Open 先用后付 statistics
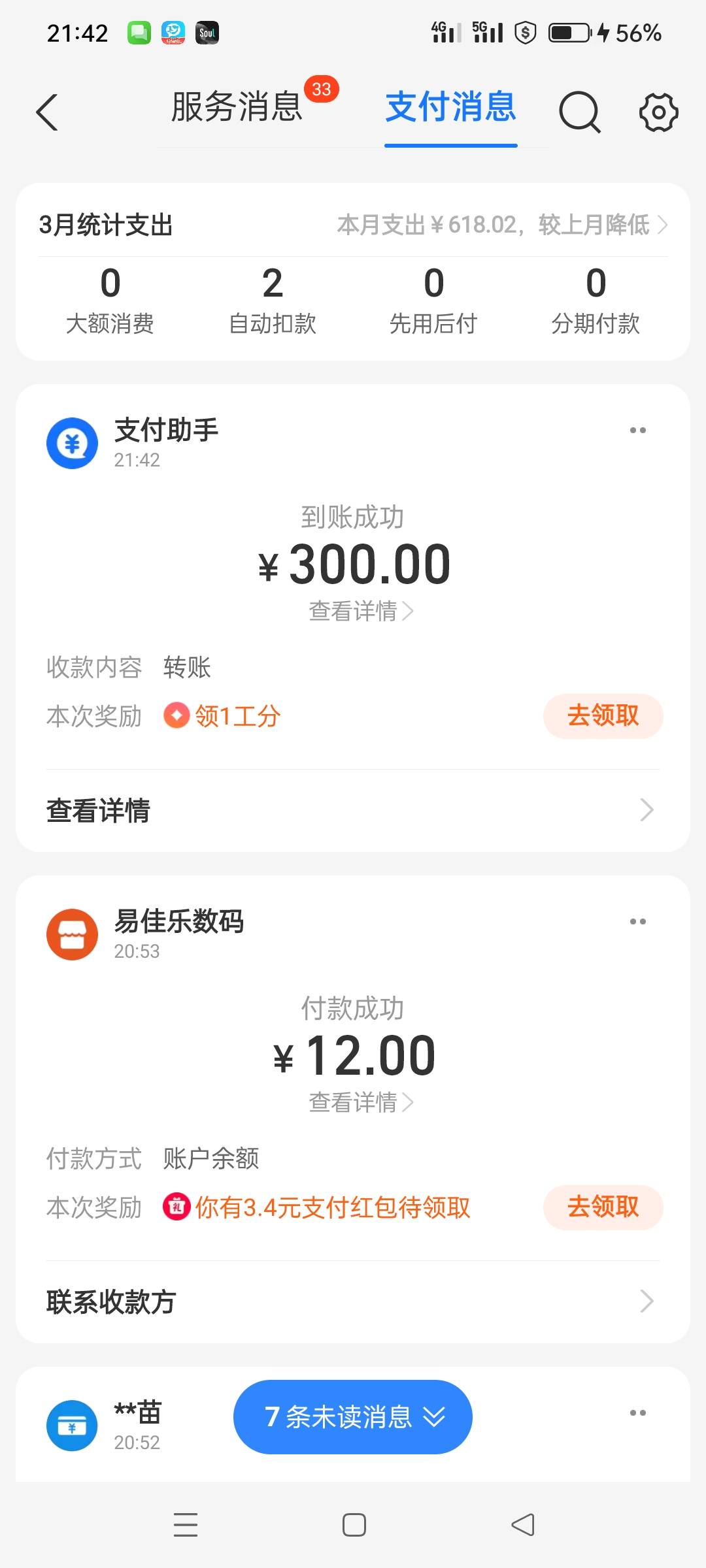This screenshot has height=1568, width=706. 433,301
